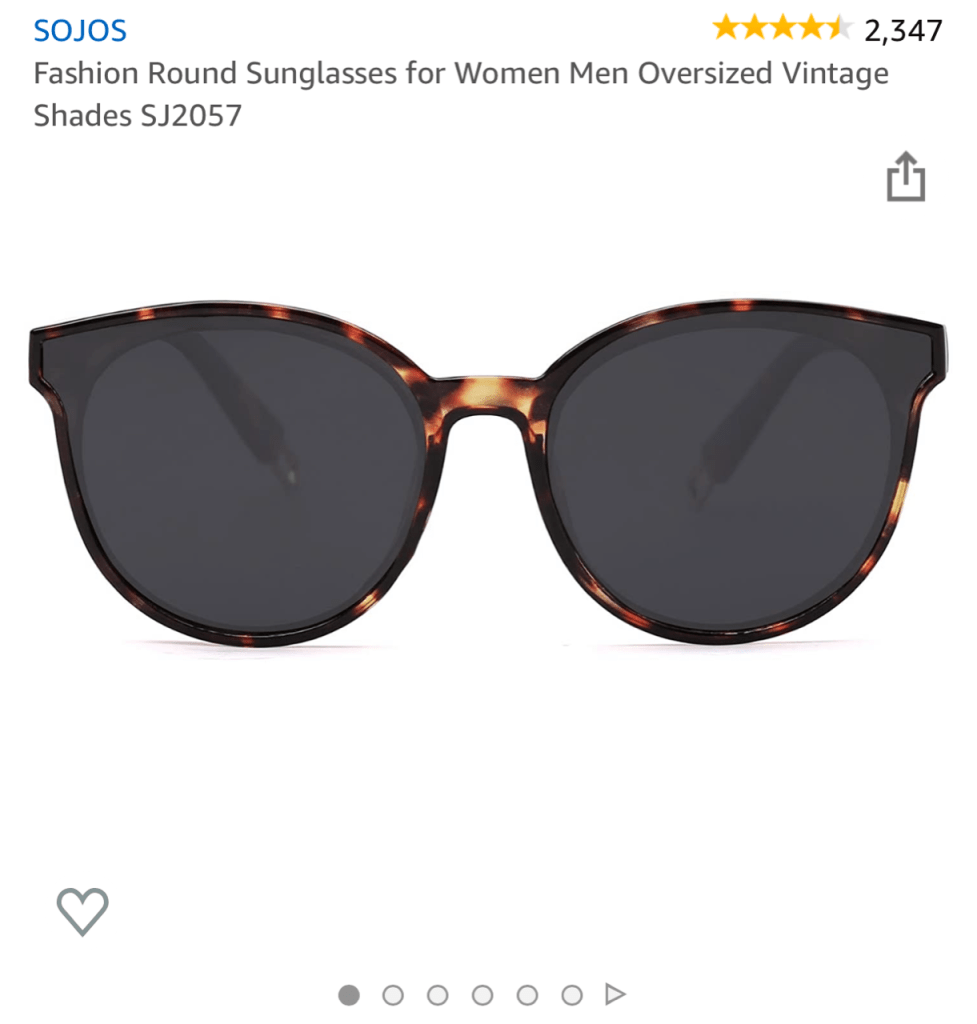The image size is (977, 1024).
Task: Open the SOJOS brand link
Action: (80, 30)
